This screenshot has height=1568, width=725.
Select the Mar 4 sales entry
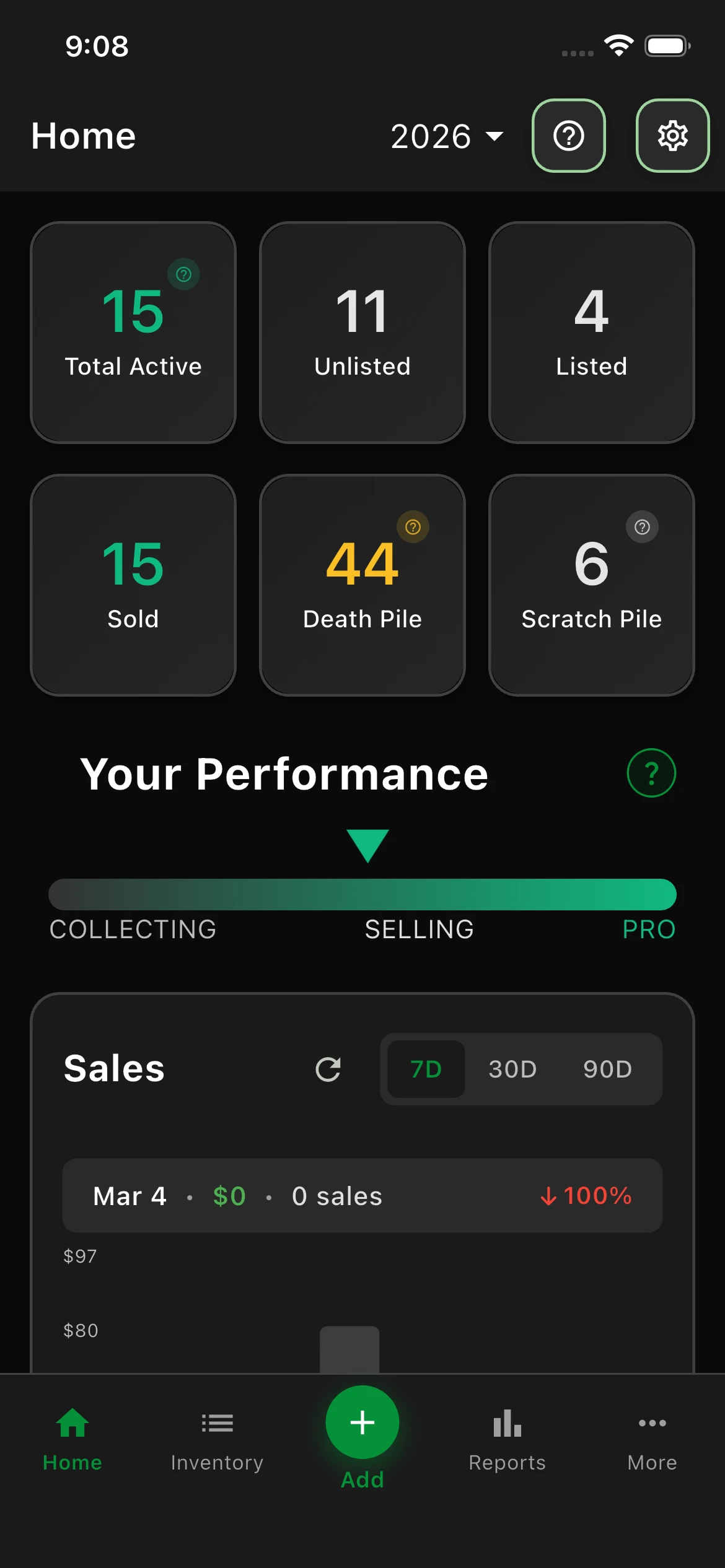362,1195
